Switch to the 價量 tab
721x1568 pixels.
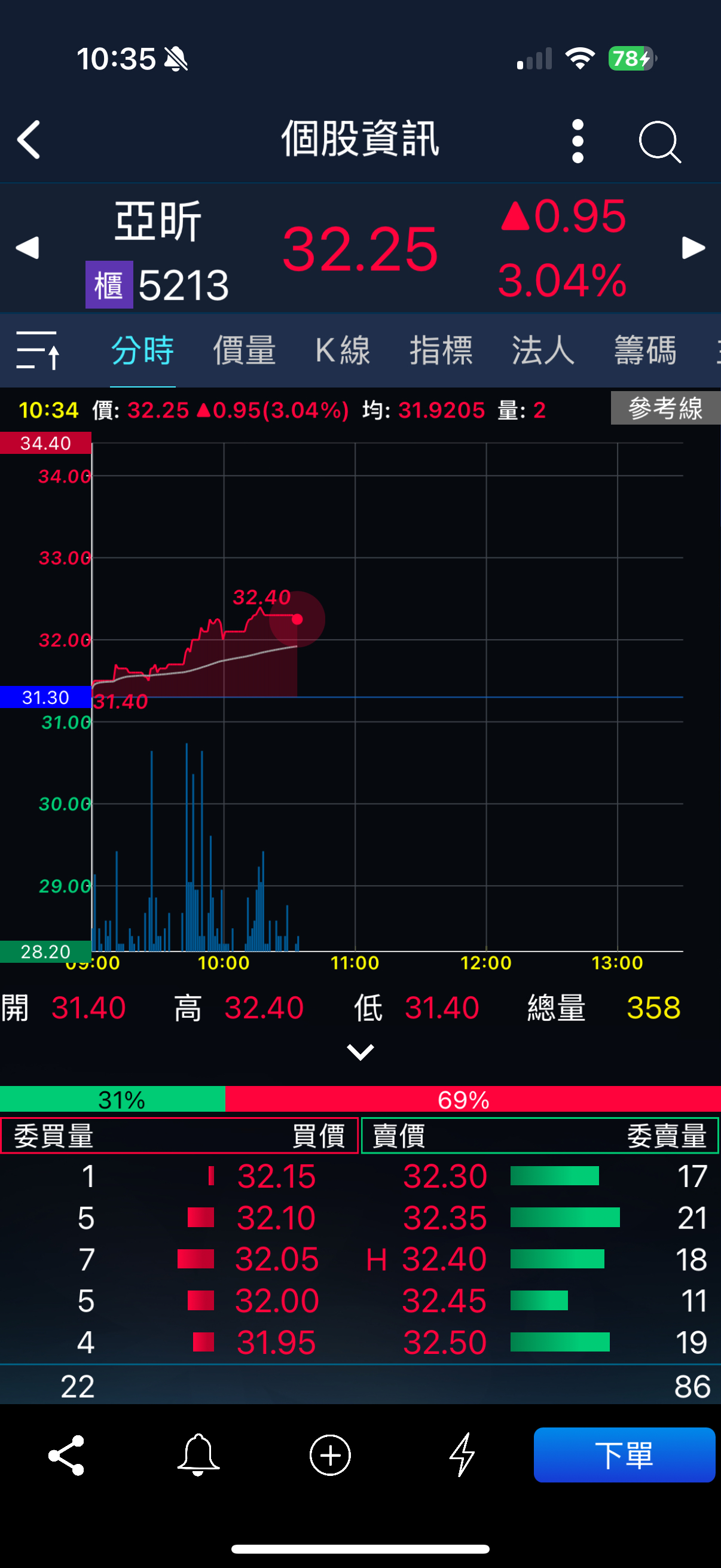tap(244, 350)
